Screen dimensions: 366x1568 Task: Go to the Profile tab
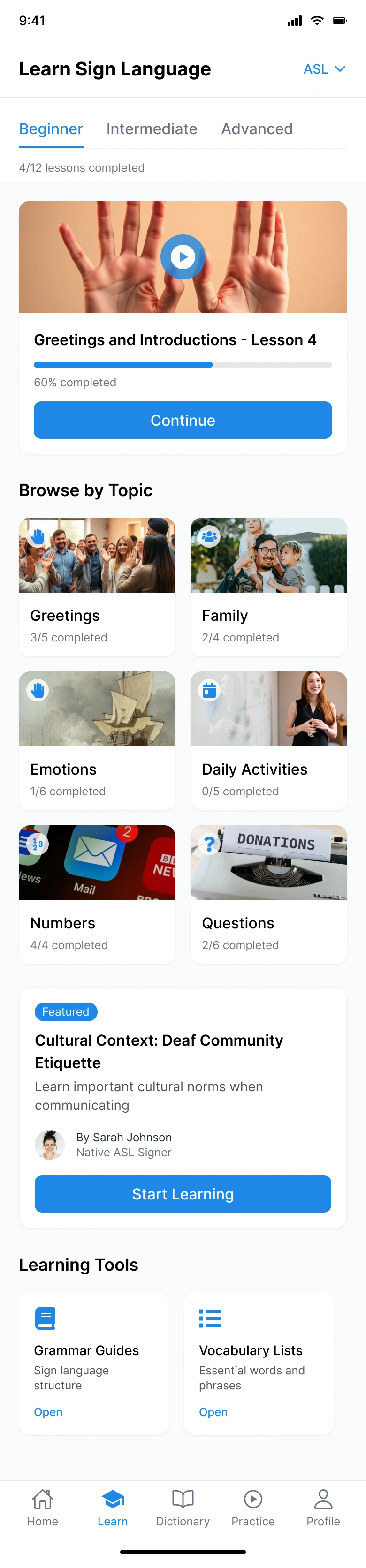[323, 1507]
